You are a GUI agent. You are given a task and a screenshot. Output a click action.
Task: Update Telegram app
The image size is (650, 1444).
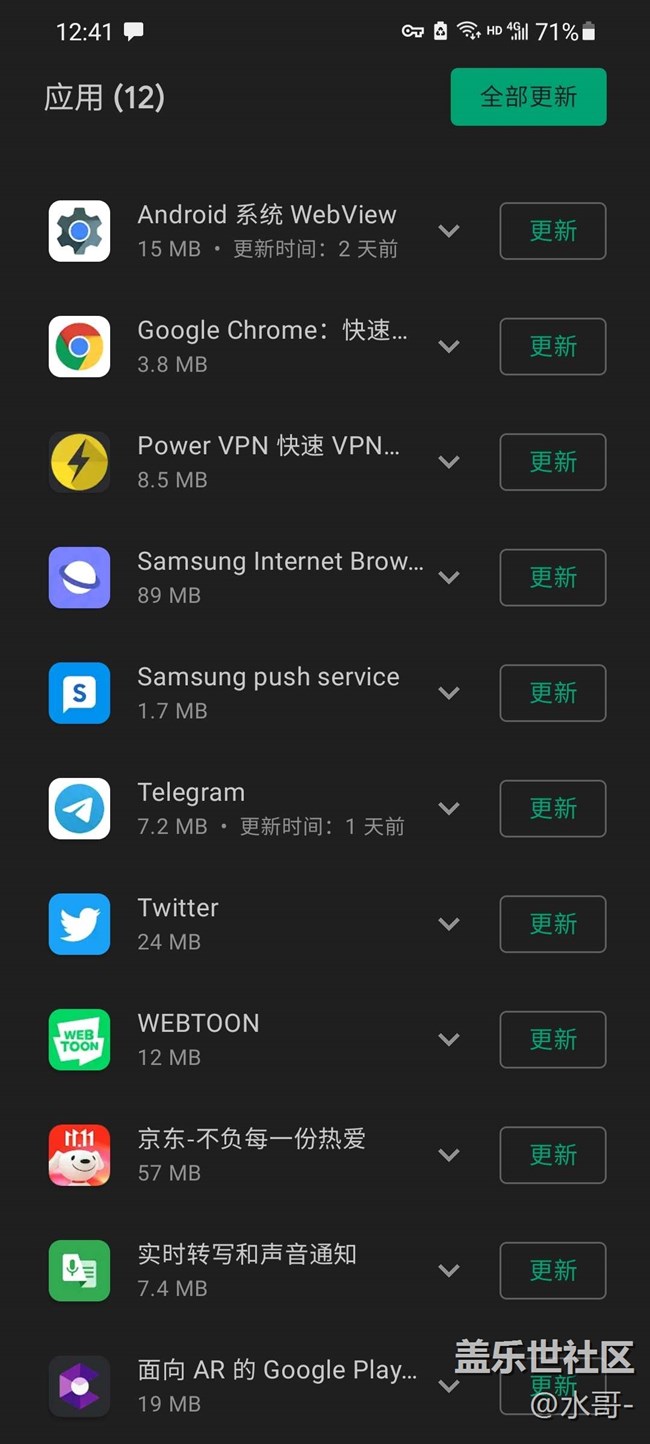[552, 808]
